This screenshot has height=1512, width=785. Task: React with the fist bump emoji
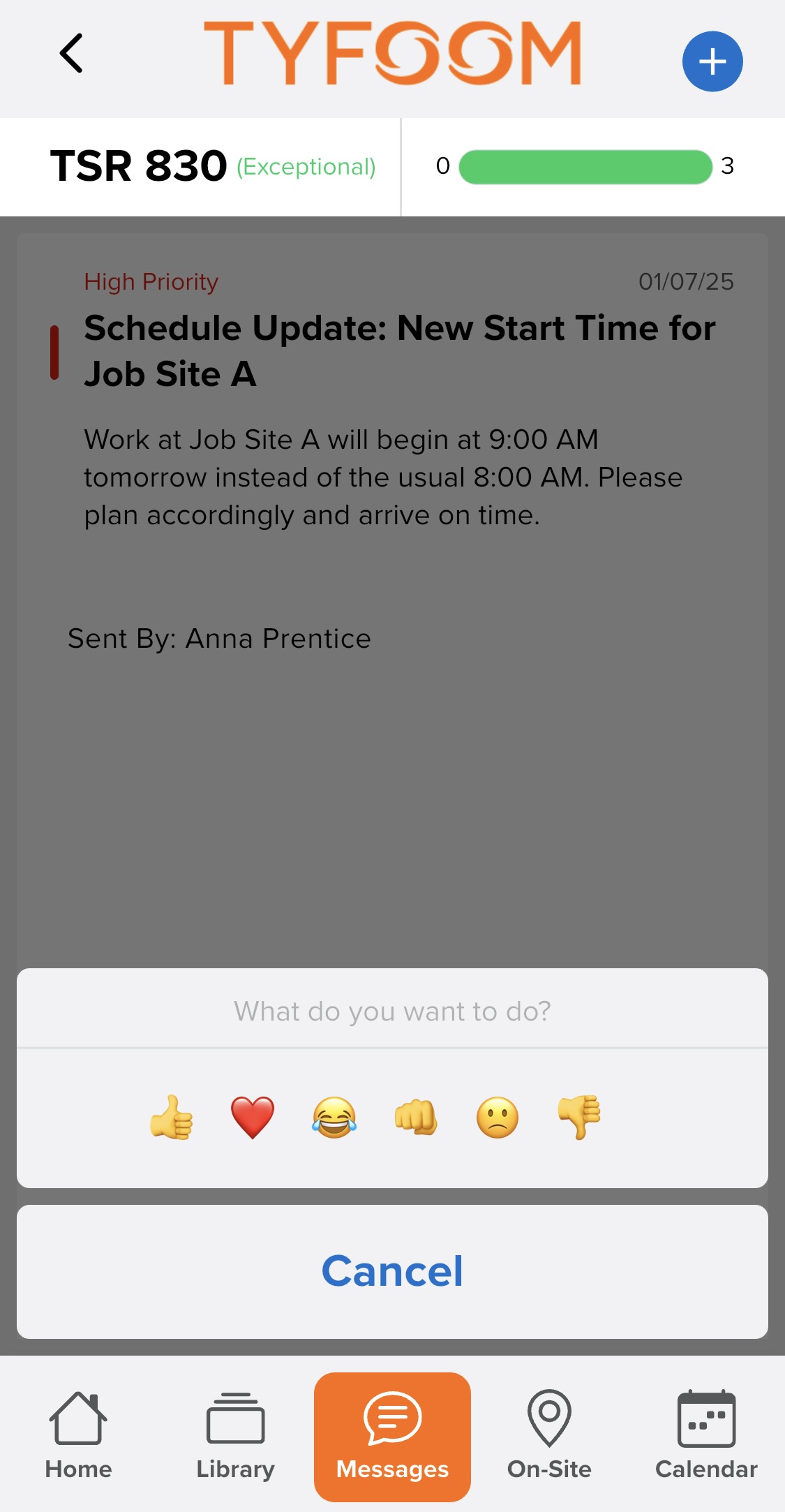pos(416,1118)
